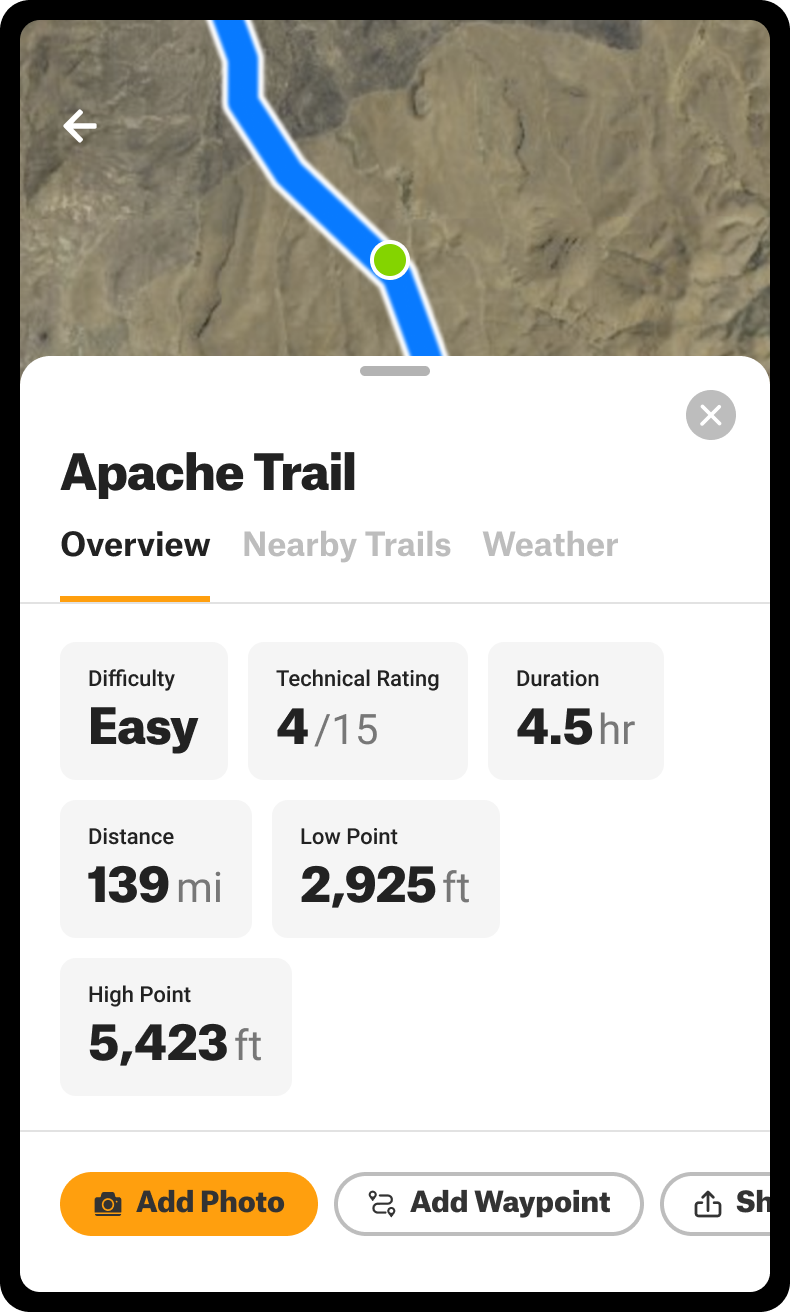
Task: Tap the Add Waypoint button
Action: point(488,1203)
